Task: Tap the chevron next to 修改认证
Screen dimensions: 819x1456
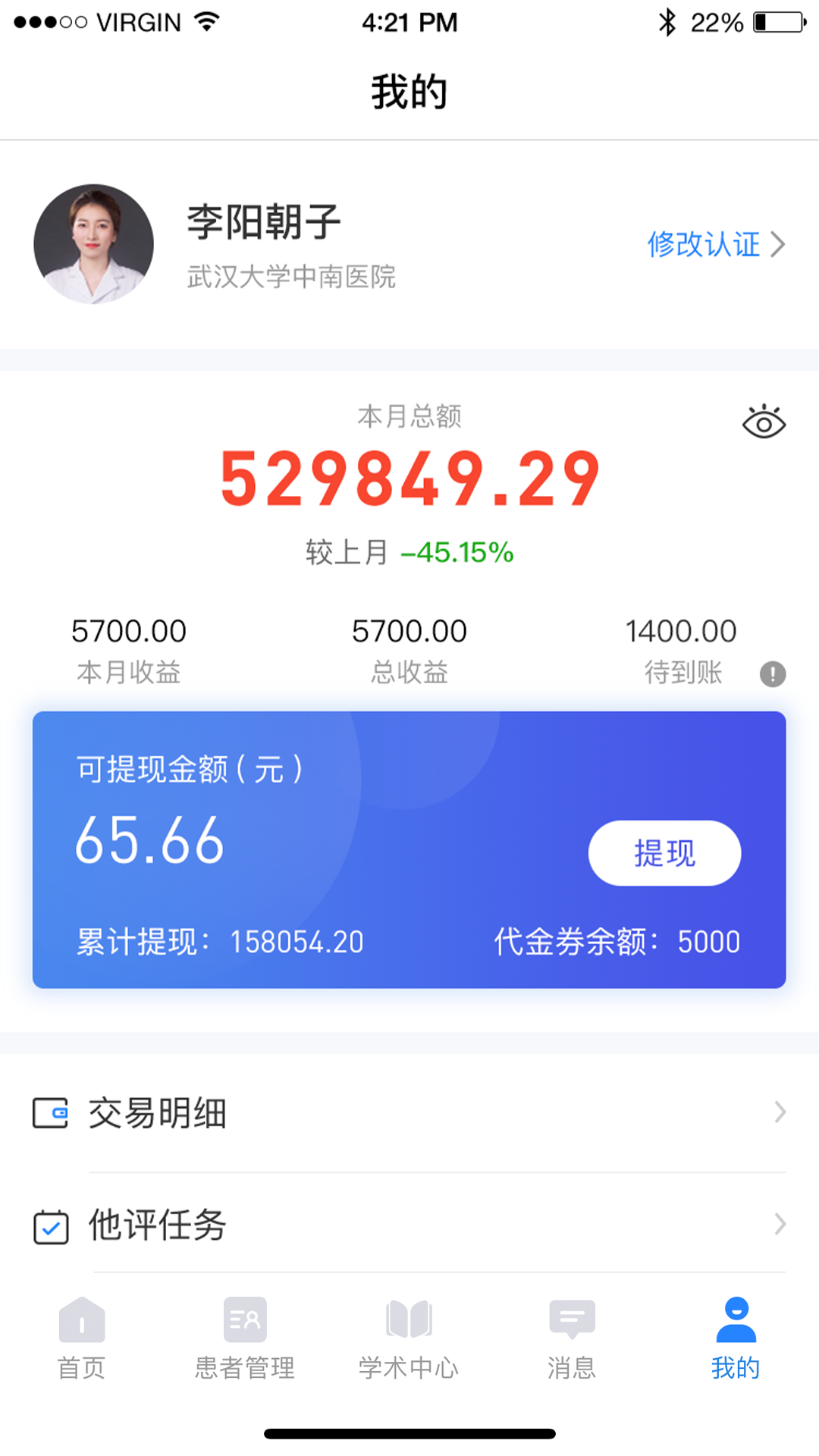Action: pos(779,245)
